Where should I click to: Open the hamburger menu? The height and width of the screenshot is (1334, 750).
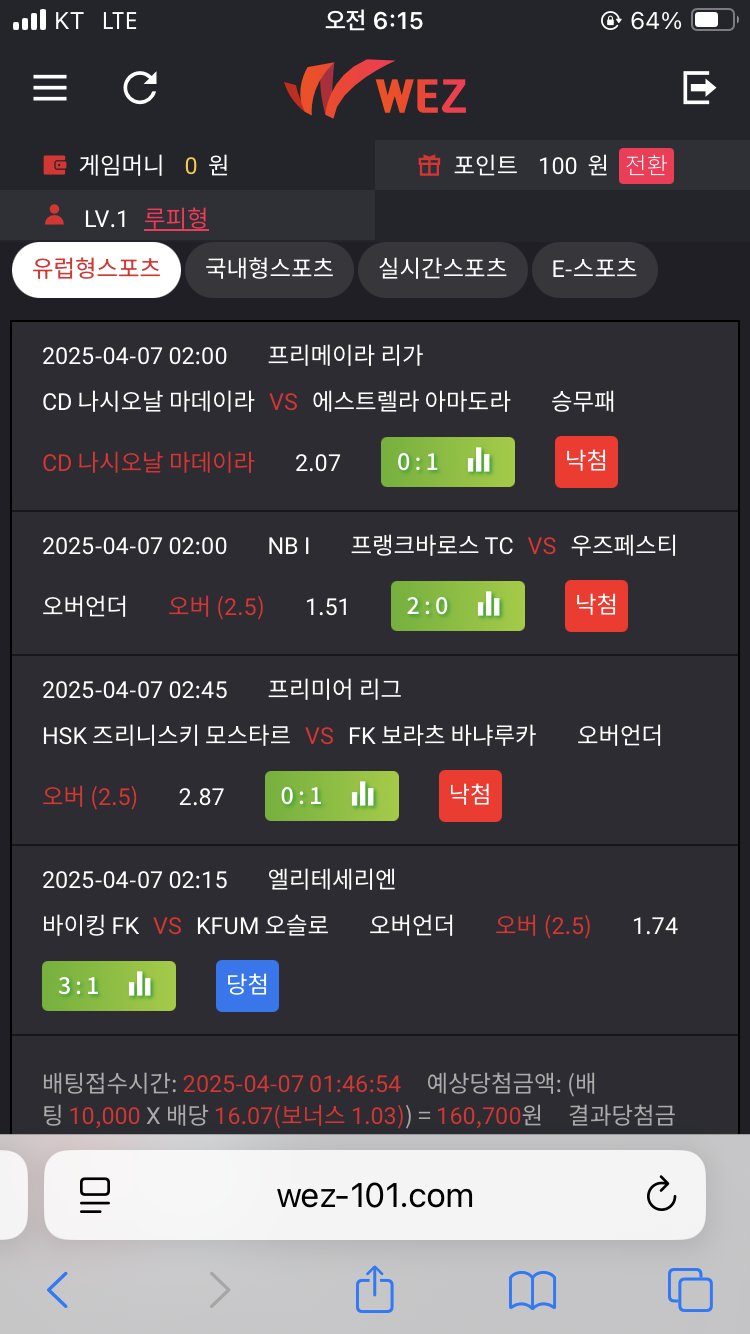[x=50, y=88]
